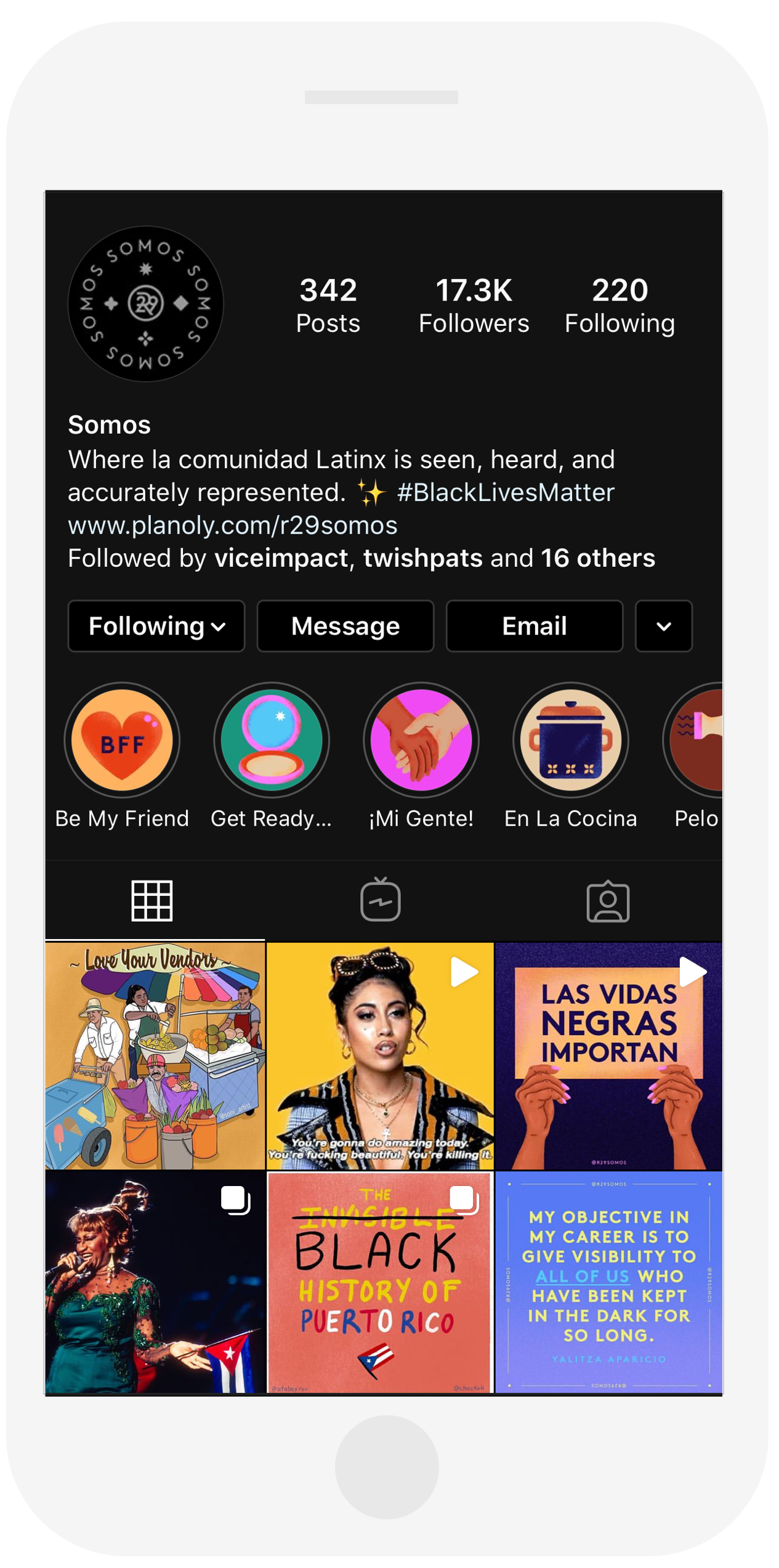779x1568 pixels.
Task: Open the En La Cocina highlight
Action: [x=571, y=740]
